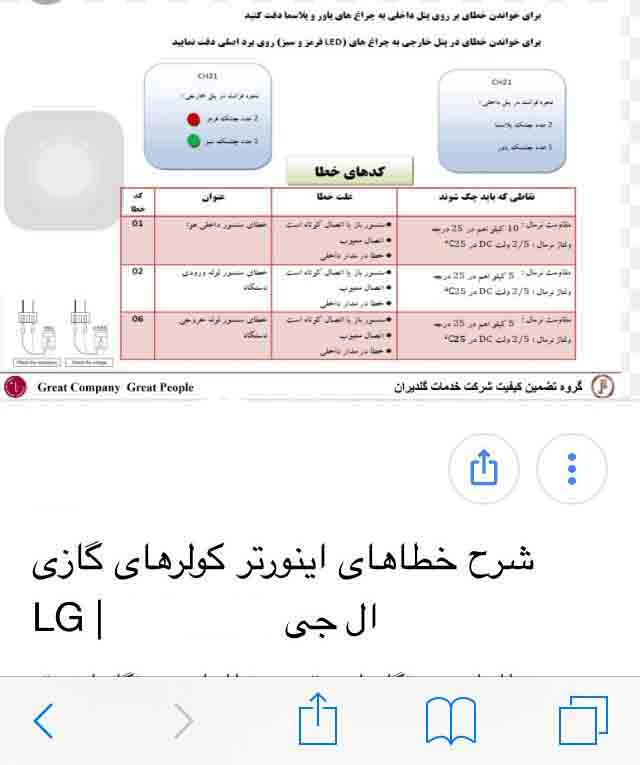
Task: Open the three-dot more options menu
Action: pos(572,468)
